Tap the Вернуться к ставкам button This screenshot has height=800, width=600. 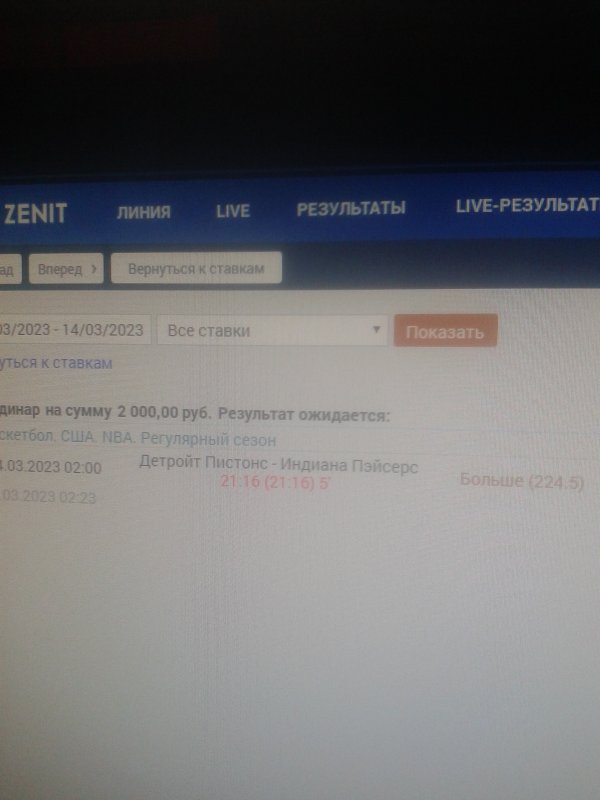[196, 269]
